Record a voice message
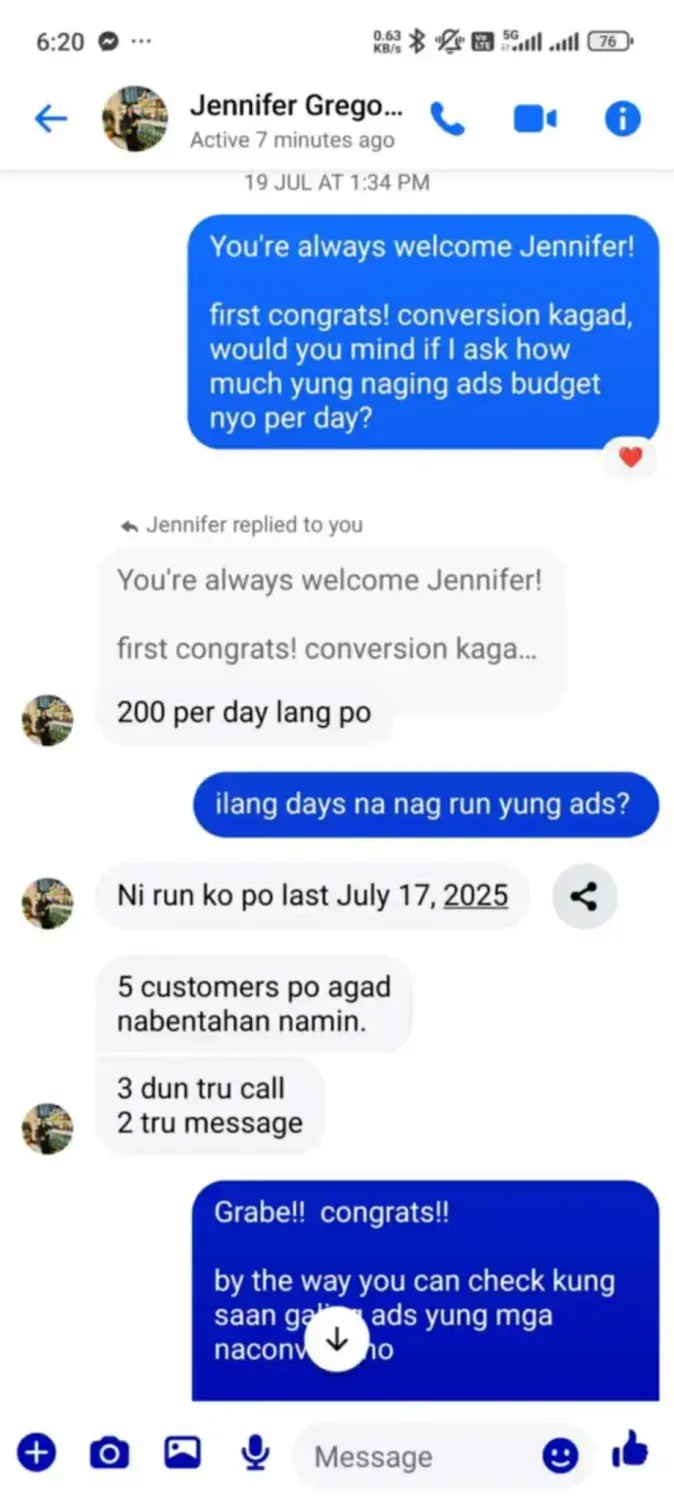The width and height of the screenshot is (674, 1500). click(x=256, y=1452)
